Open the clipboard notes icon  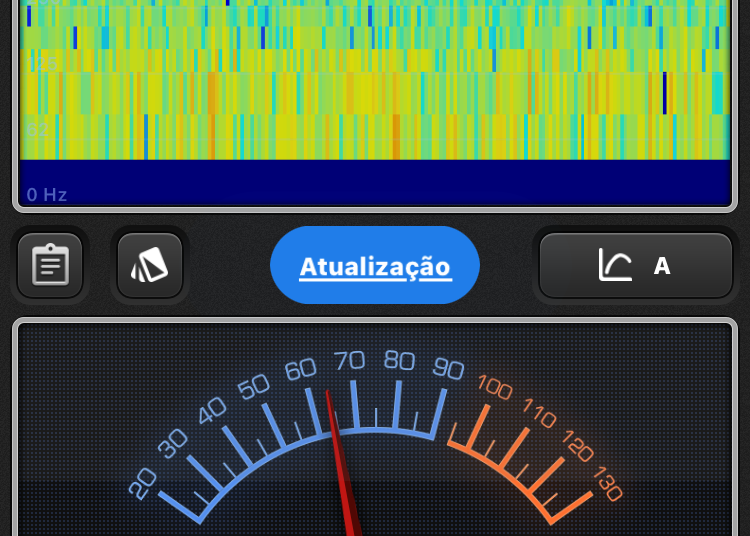(x=50, y=266)
